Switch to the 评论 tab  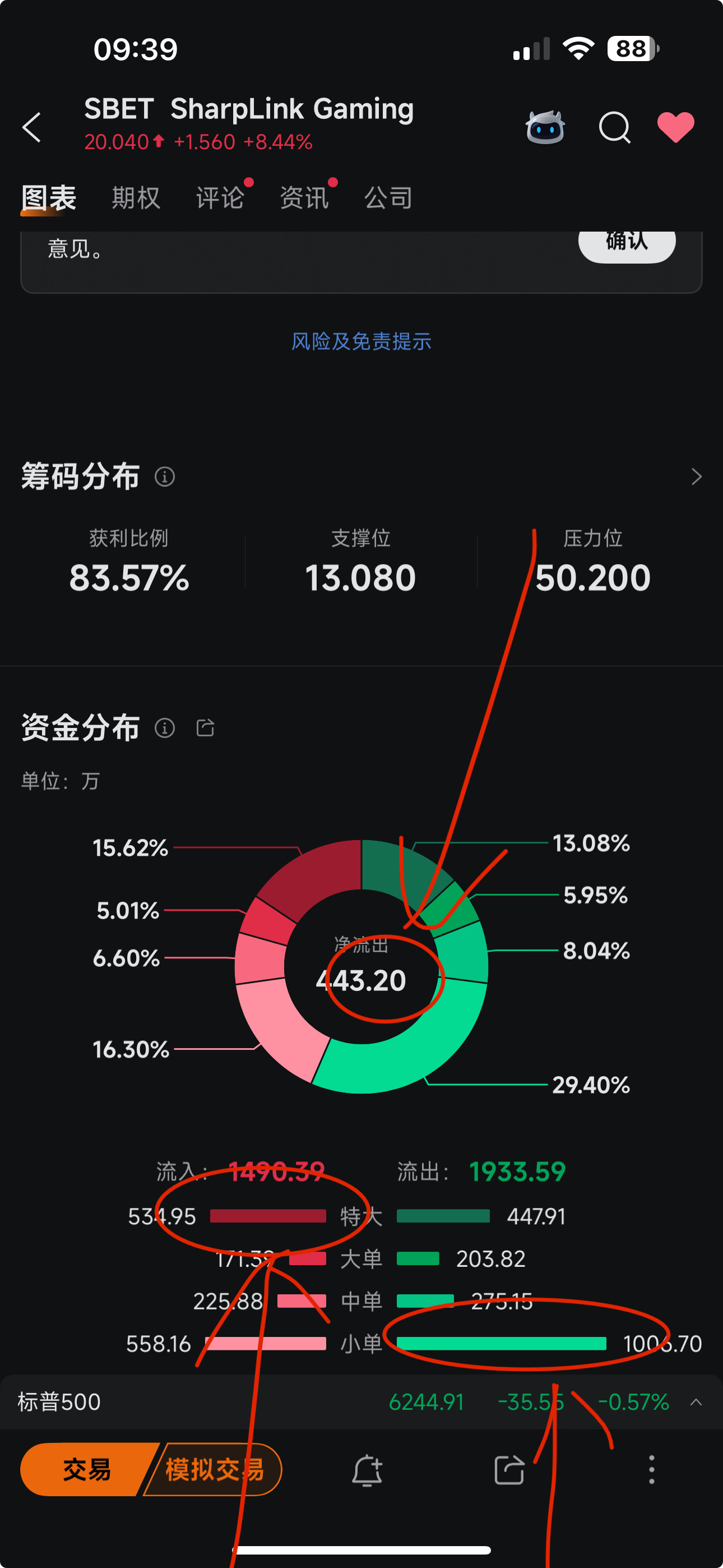(220, 198)
